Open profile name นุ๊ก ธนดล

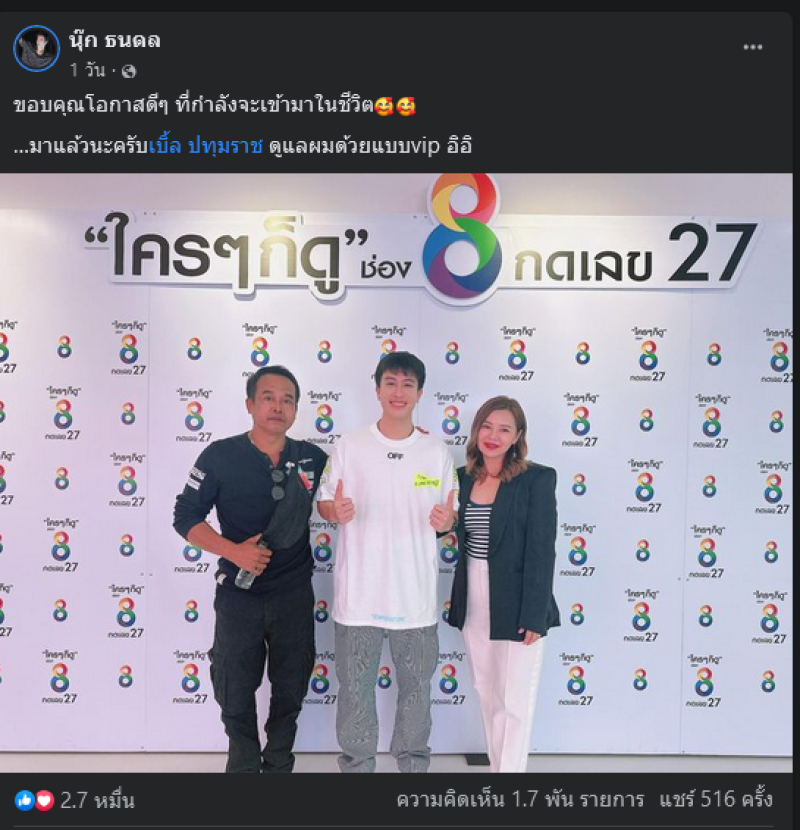[115, 40]
